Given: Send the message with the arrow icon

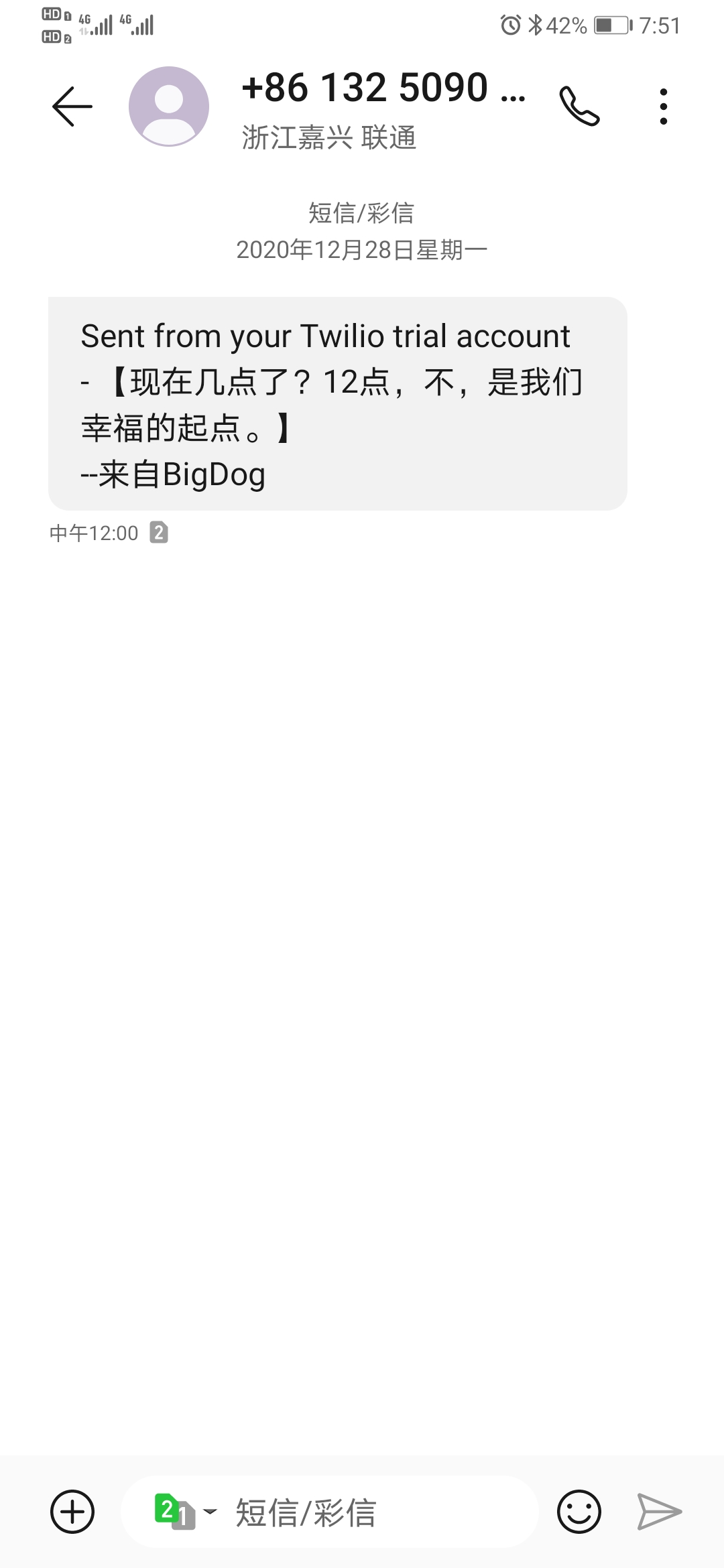Looking at the screenshot, I should click(x=659, y=1512).
